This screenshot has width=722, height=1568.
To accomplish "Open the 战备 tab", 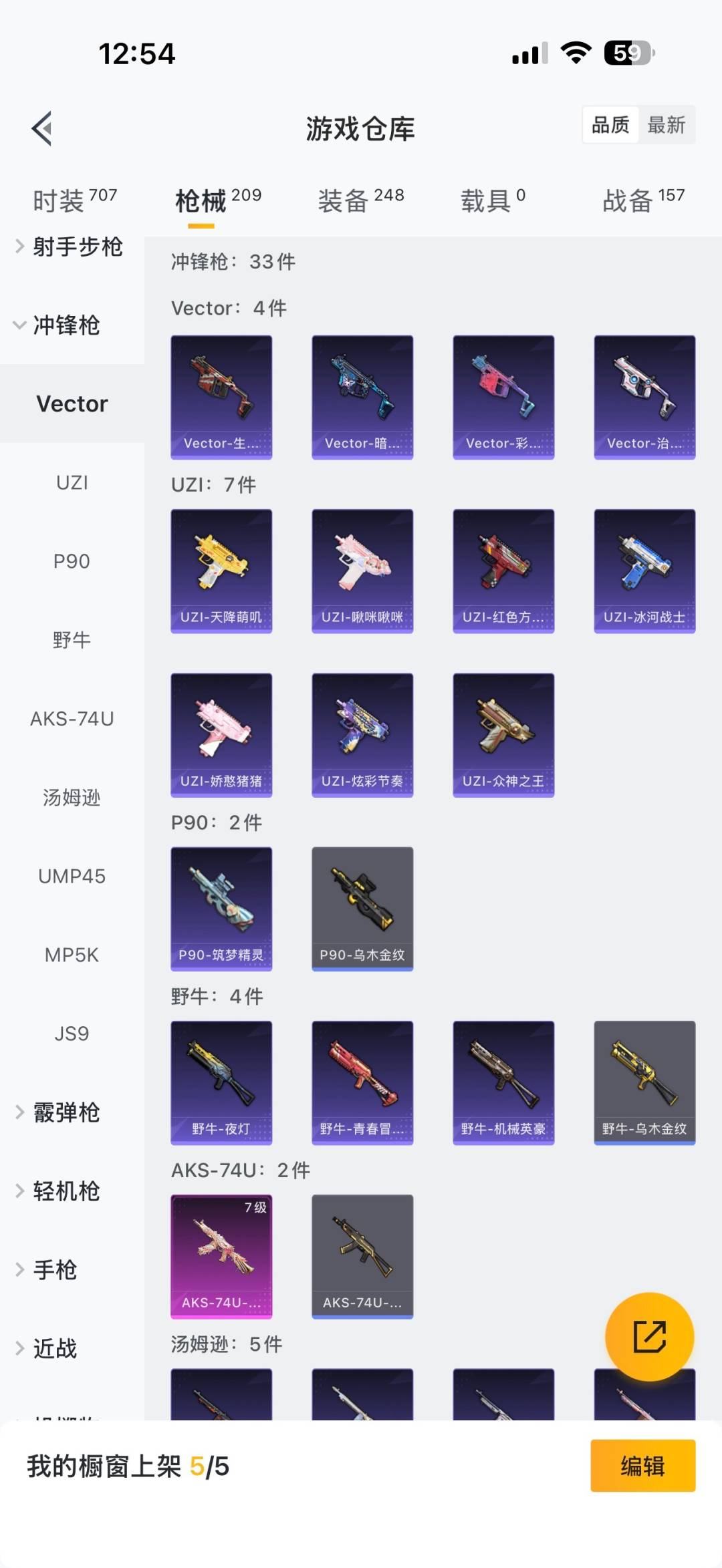I will click(x=643, y=200).
